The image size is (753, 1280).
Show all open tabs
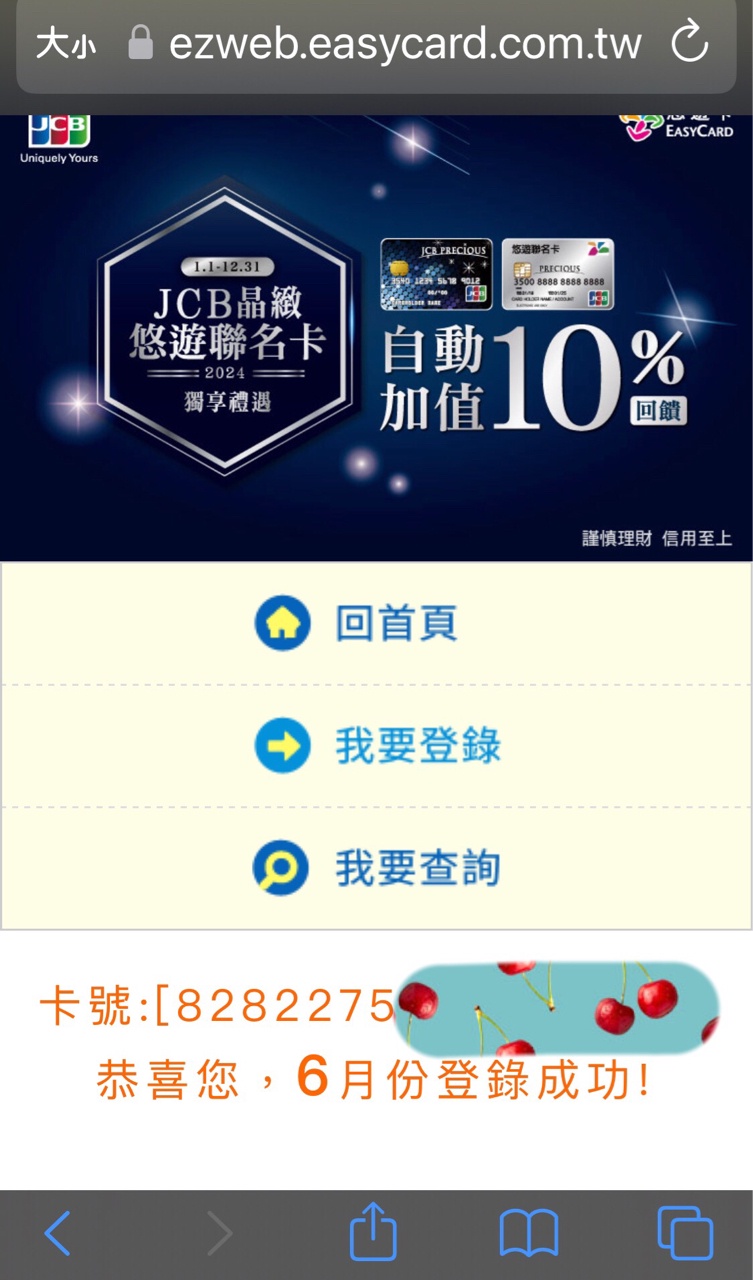[685, 1234]
